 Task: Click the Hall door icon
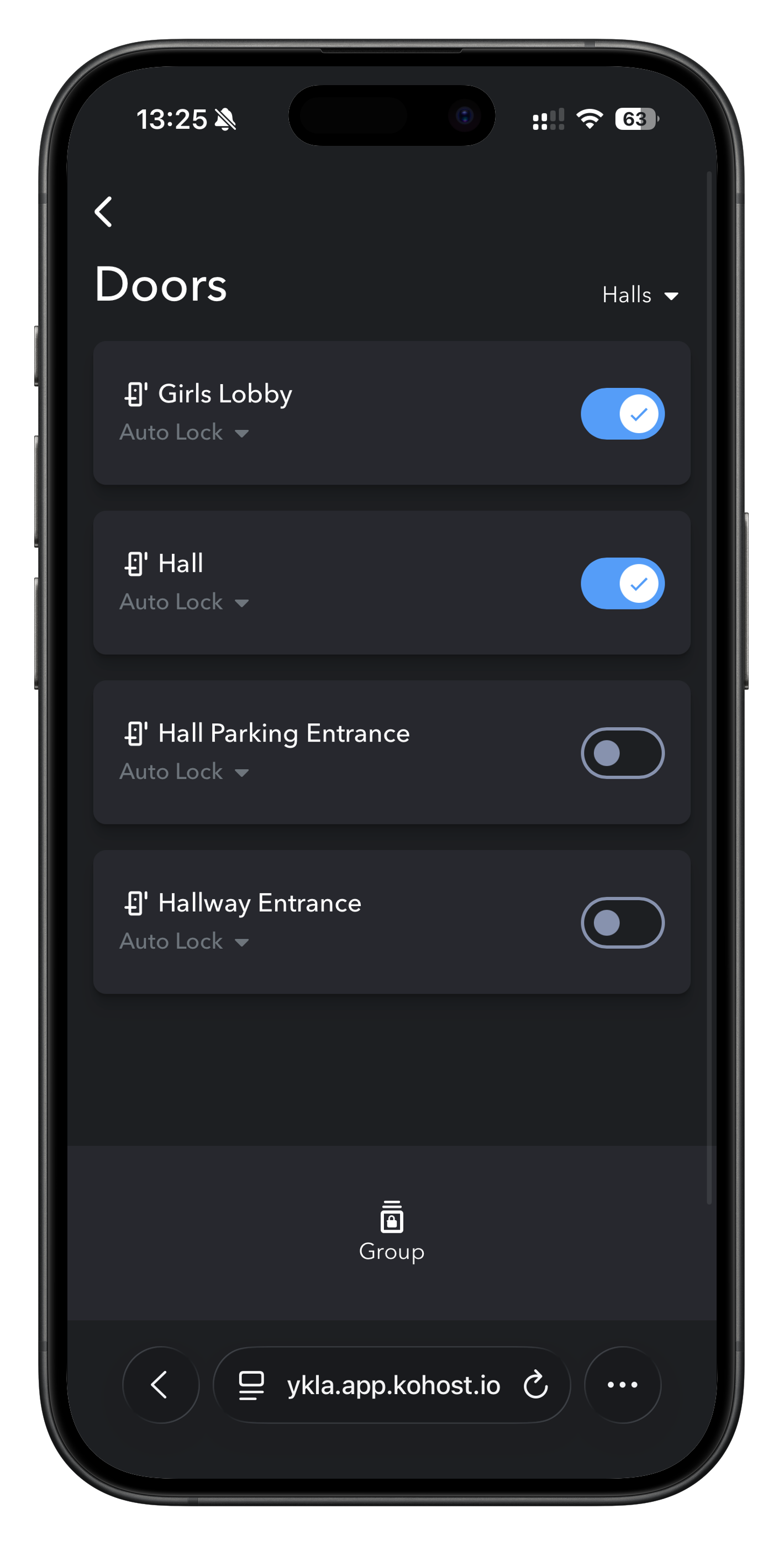[135, 564]
